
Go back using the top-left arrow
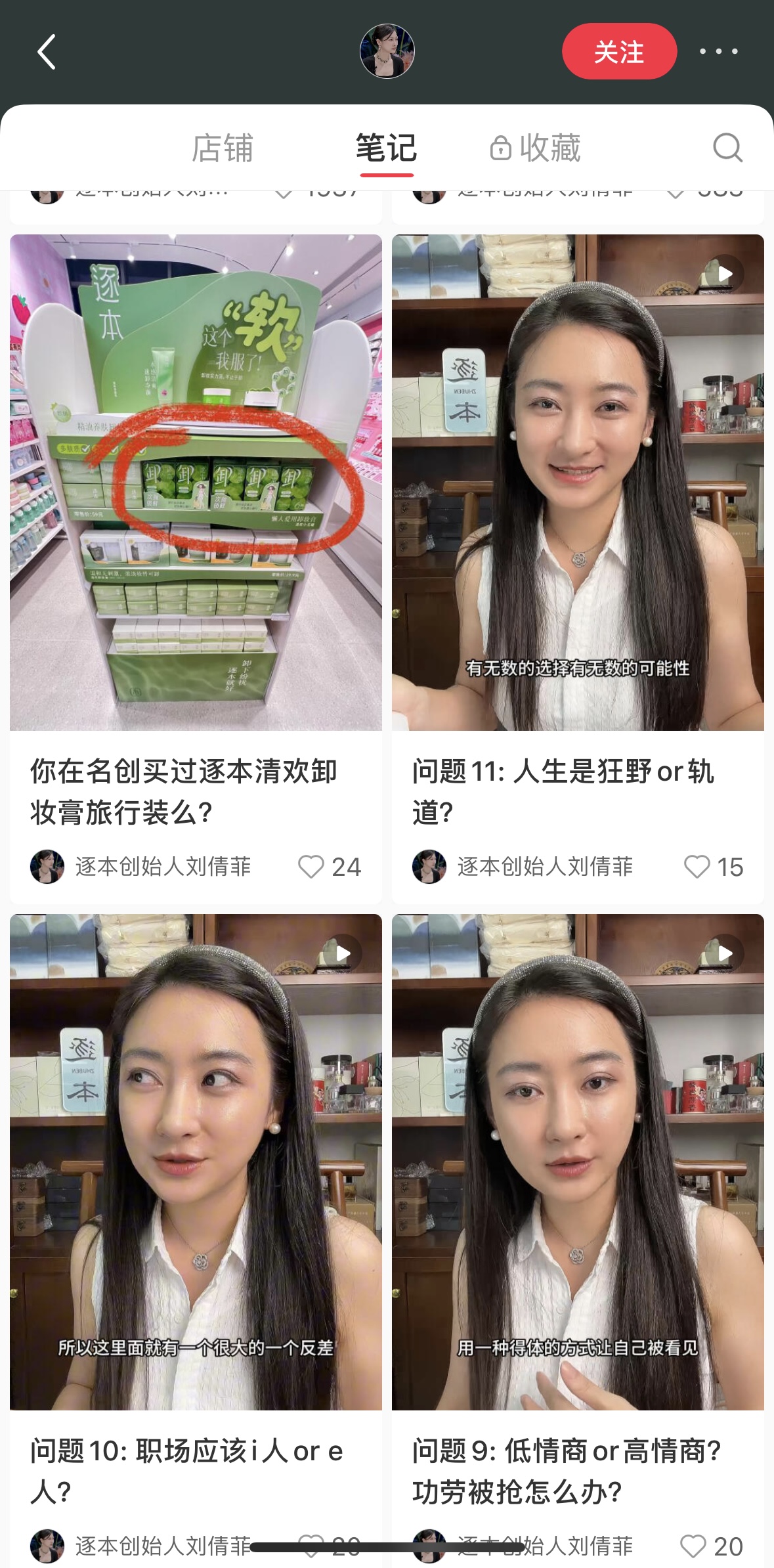tap(47, 52)
